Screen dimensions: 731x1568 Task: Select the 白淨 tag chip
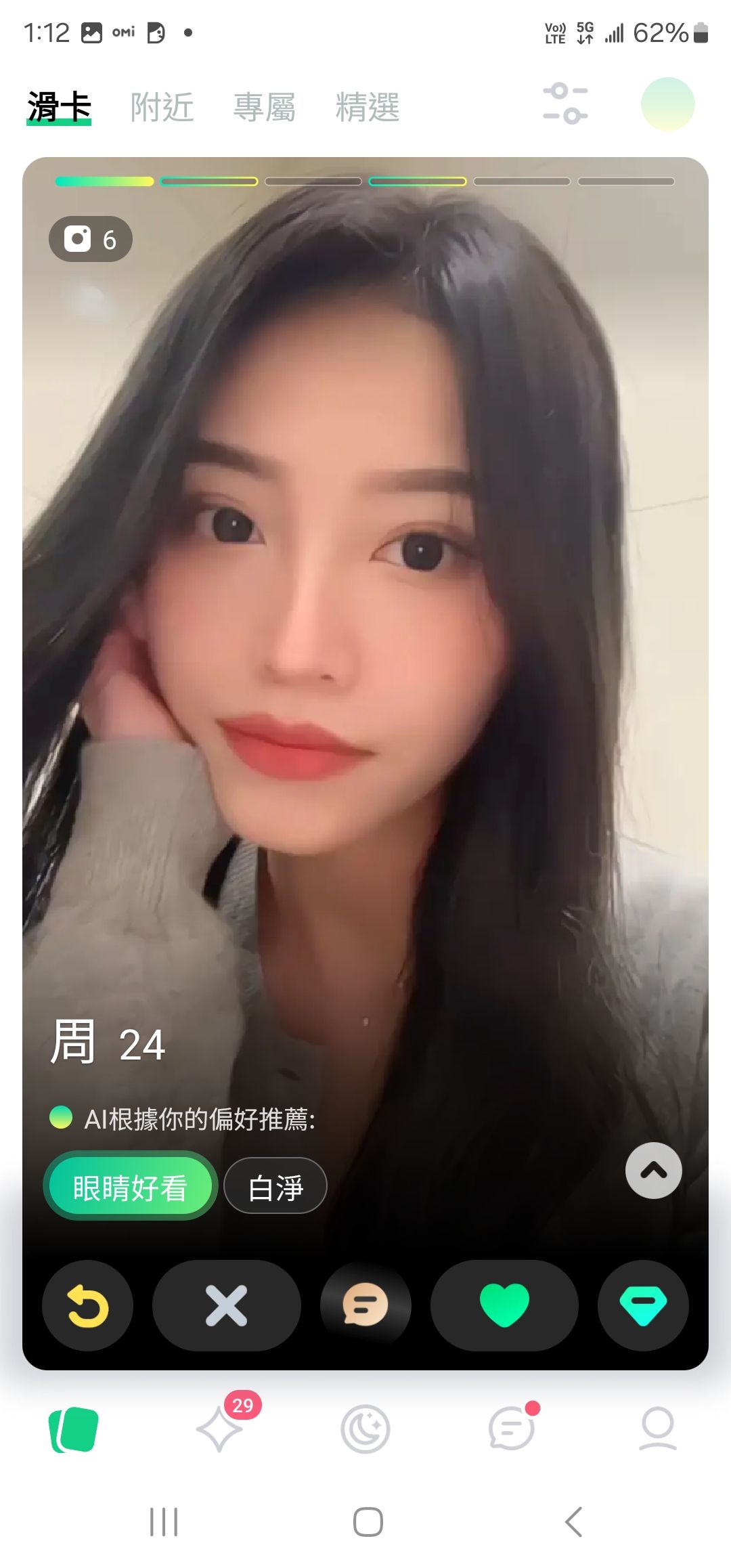click(x=275, y=1186)
